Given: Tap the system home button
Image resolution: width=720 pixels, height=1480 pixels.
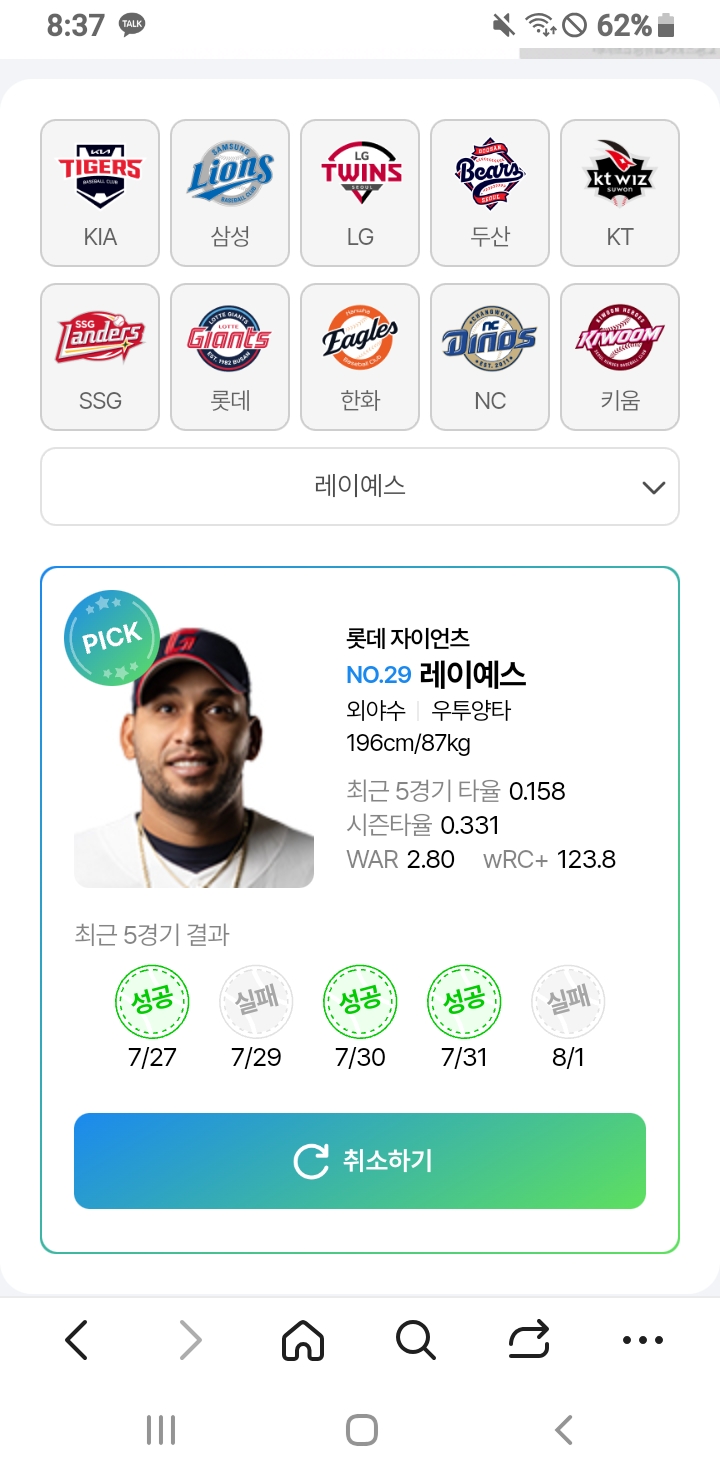Looking at the screenshot, I should (361, 1430).
